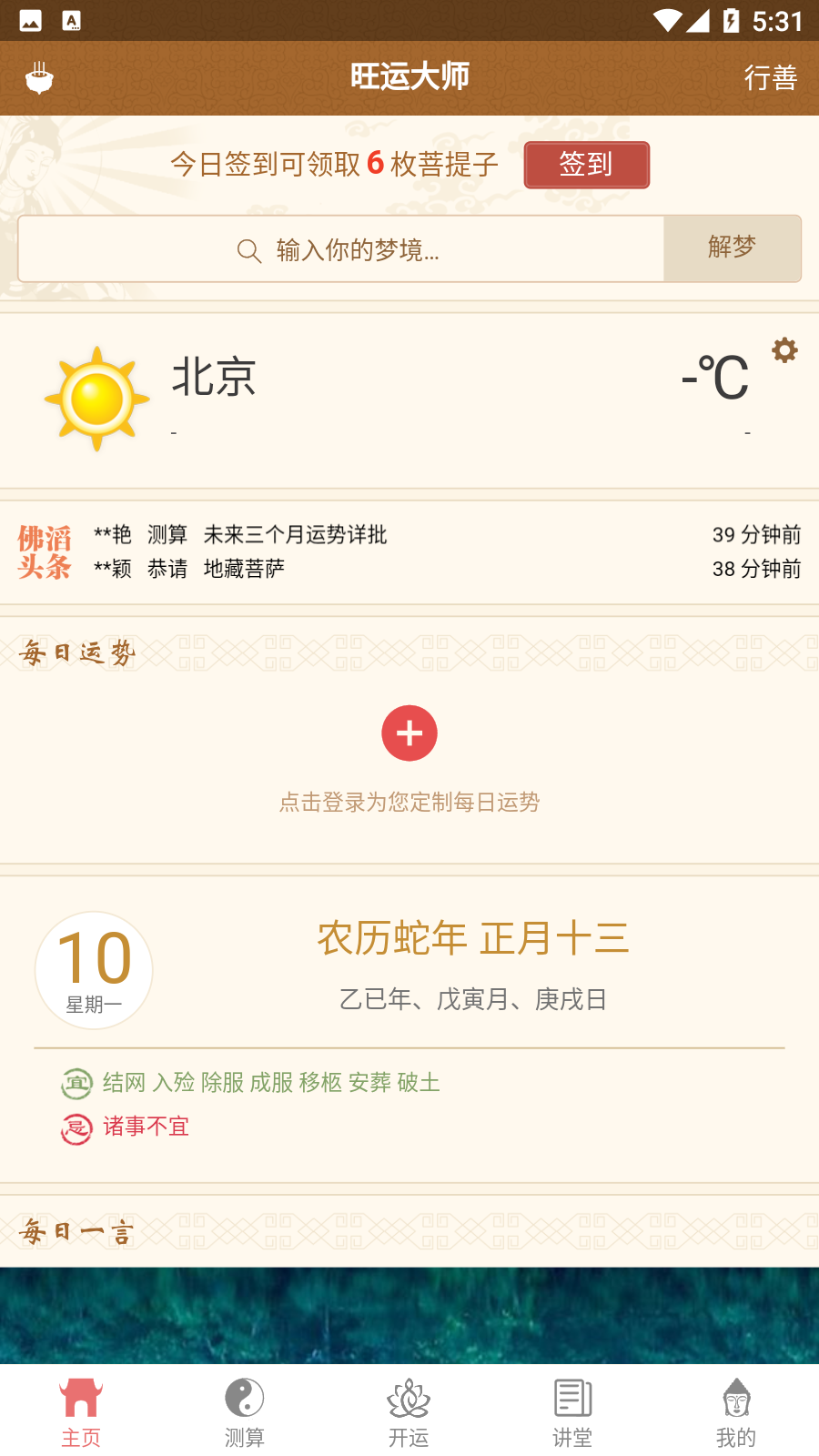This screenshot has width=819, height=1456.
Task: Tap the 解梦 button
Action: [x=732, y=248]
